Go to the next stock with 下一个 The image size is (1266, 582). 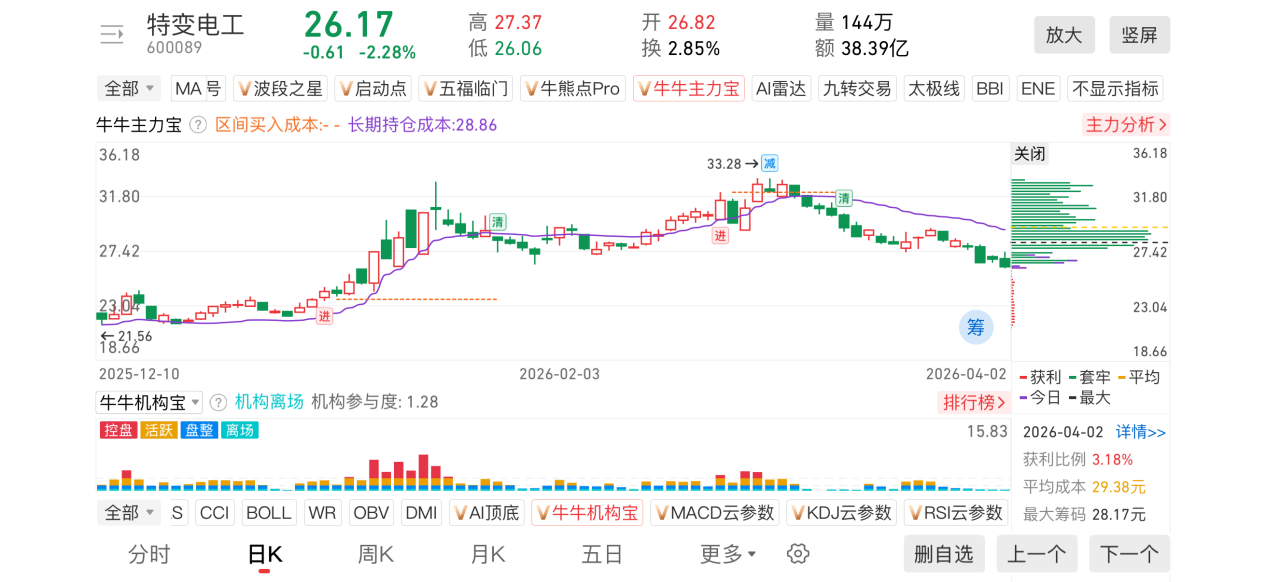point(1129,554)
